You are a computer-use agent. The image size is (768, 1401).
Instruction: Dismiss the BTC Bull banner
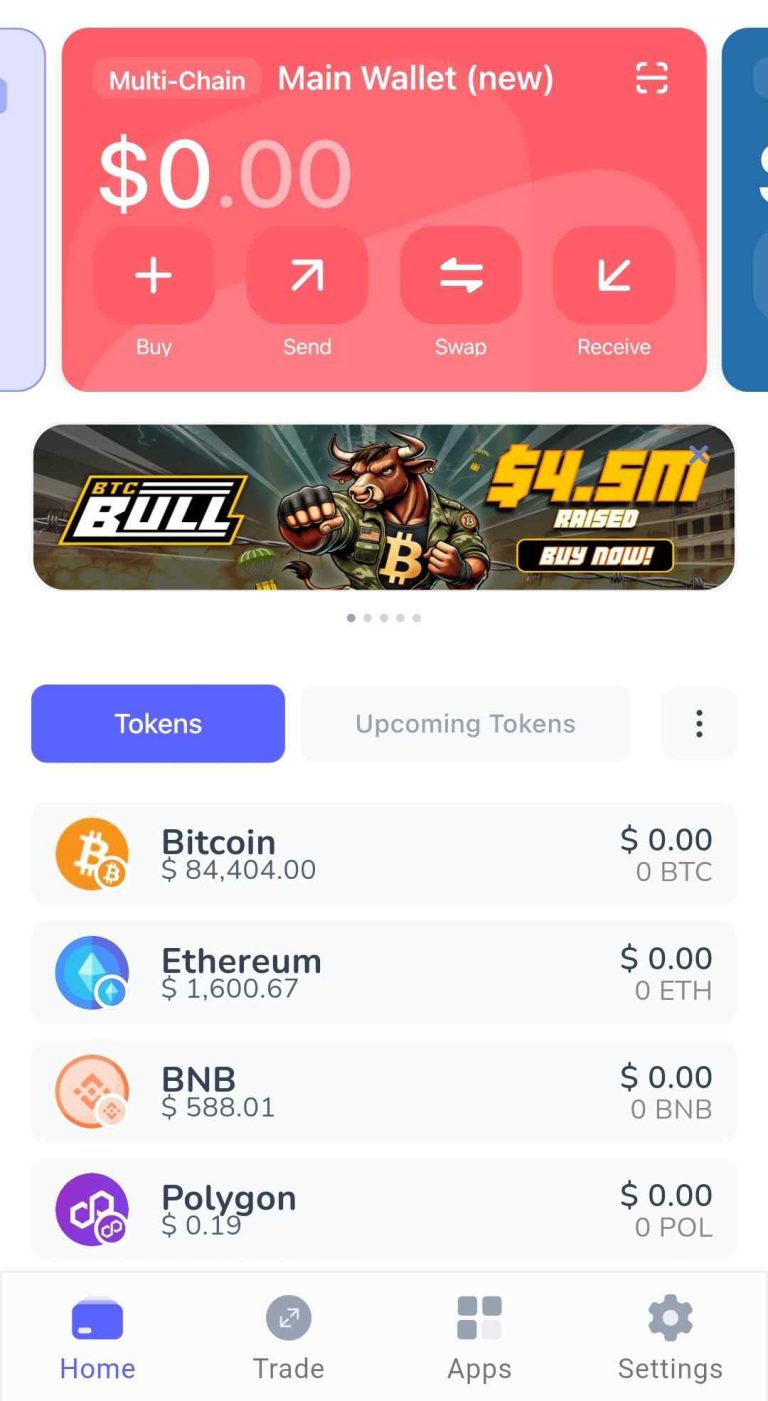point(700,453)
